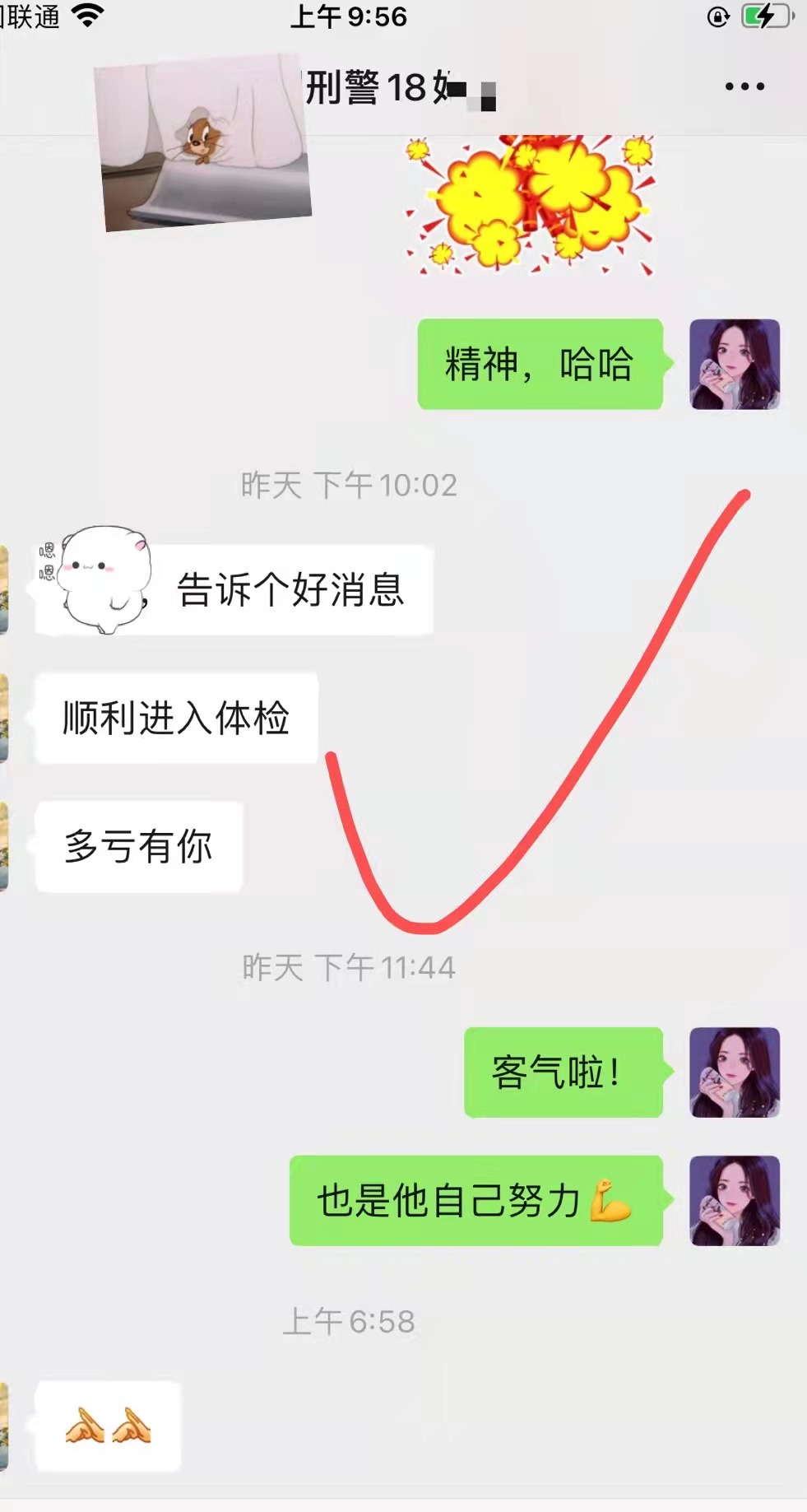The width and height of the screenshot is (807, 1512).
Task: Open the chat's three-dot options menu
Action: coord(744,86)
